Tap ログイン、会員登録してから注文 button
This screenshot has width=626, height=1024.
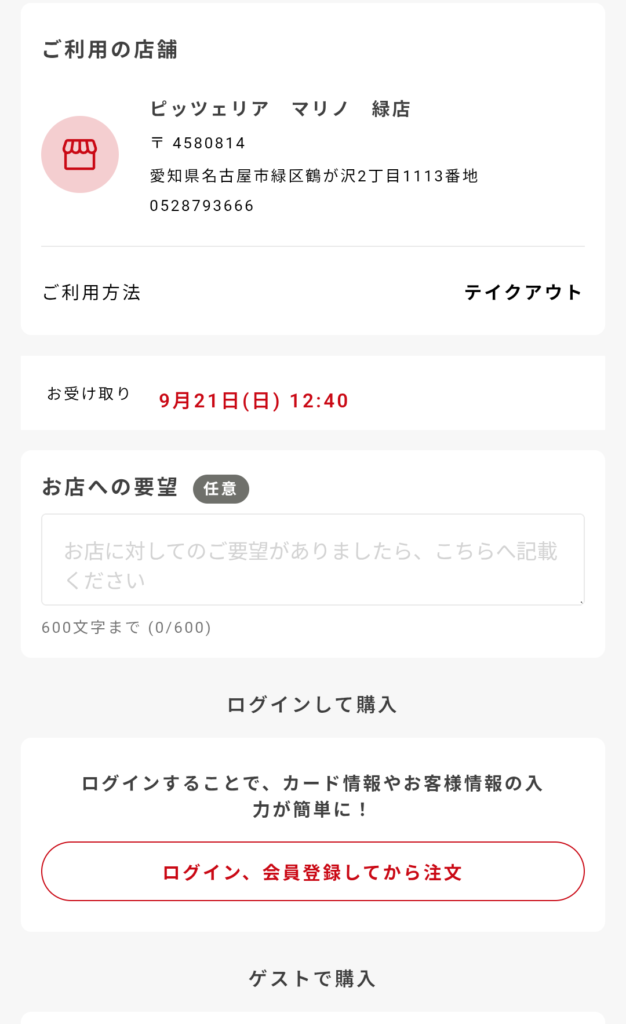[312, 872]
